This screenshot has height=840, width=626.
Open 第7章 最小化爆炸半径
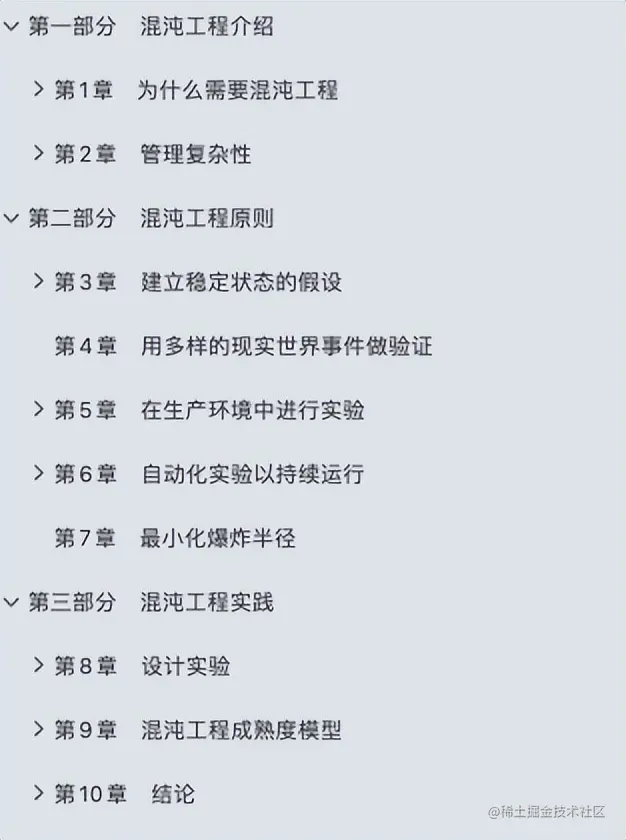pyautogui.click(x=175, y=538)
